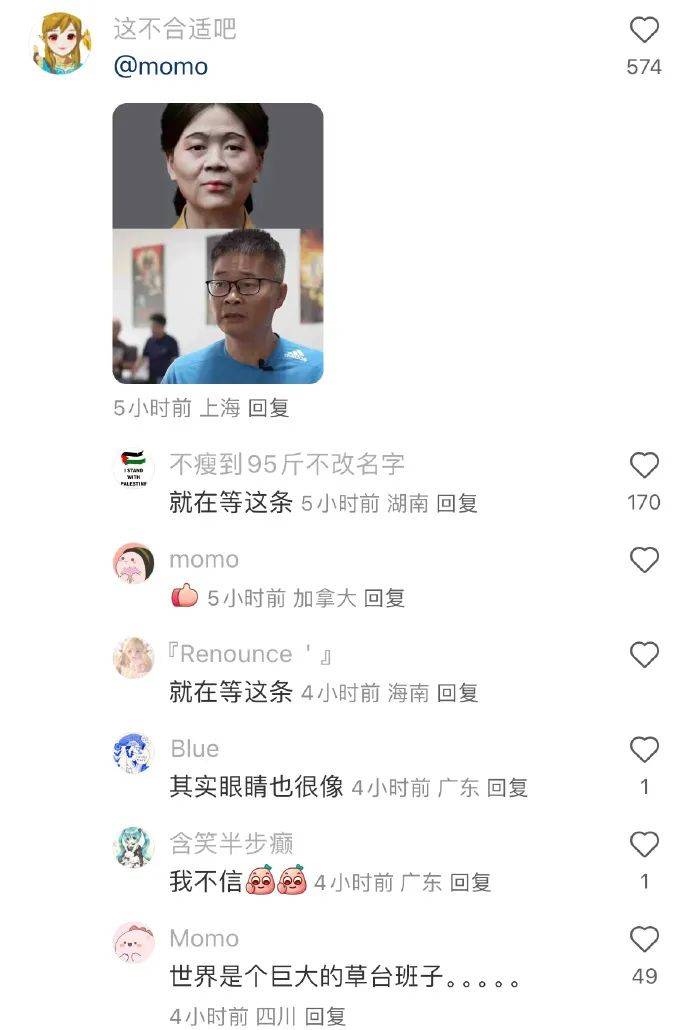The height and width of the screenshot is (1030, 690).
Task: Reply to Blue's comment
Action: click(x=507, y=788)
